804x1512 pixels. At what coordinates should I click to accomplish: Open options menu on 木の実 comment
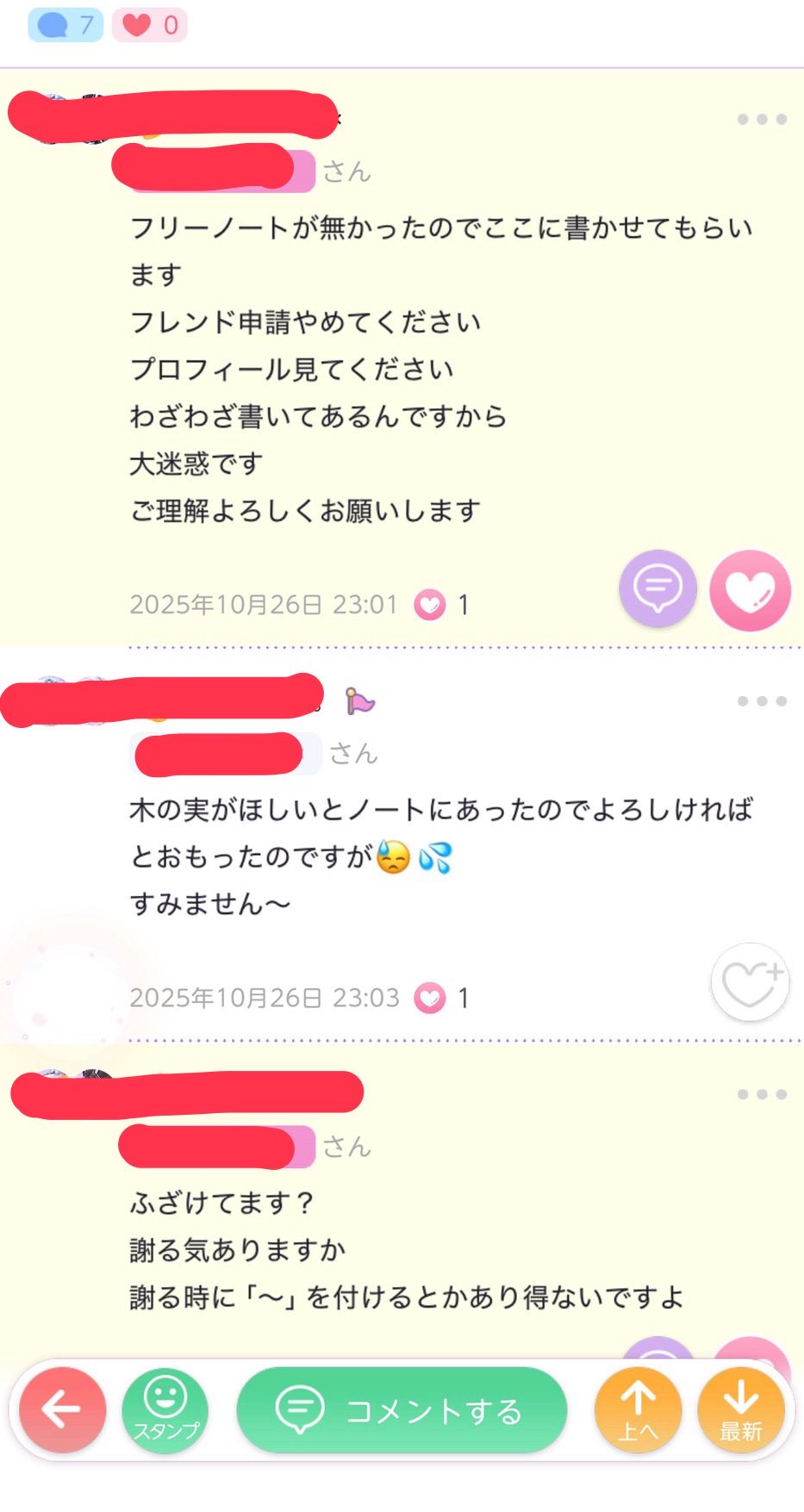point(762,701)
